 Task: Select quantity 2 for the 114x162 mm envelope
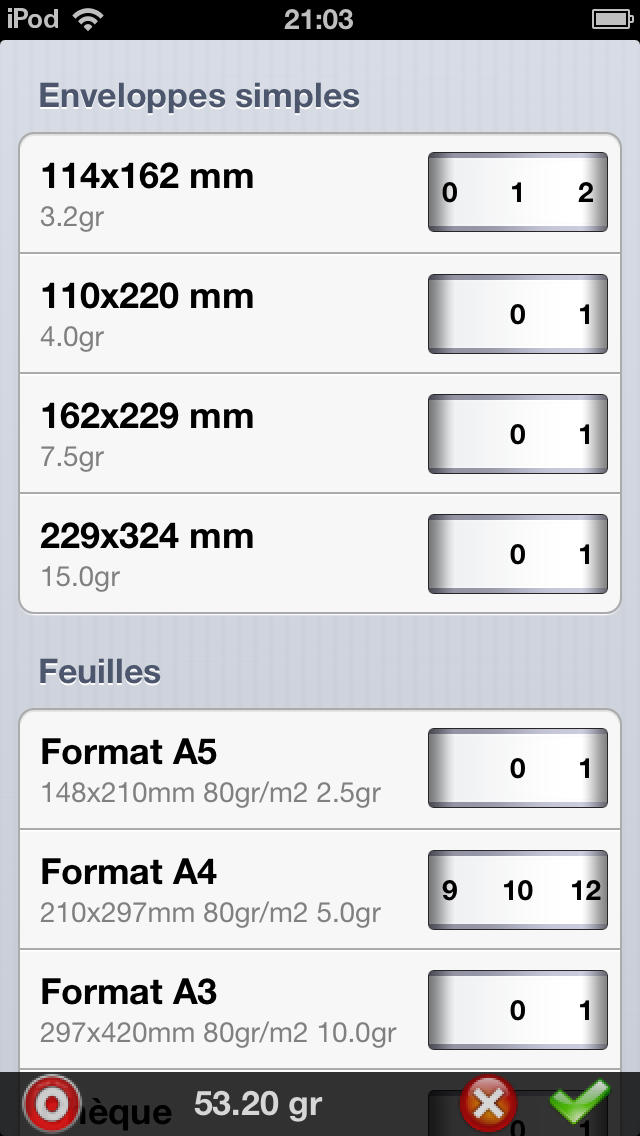(586, 193)
